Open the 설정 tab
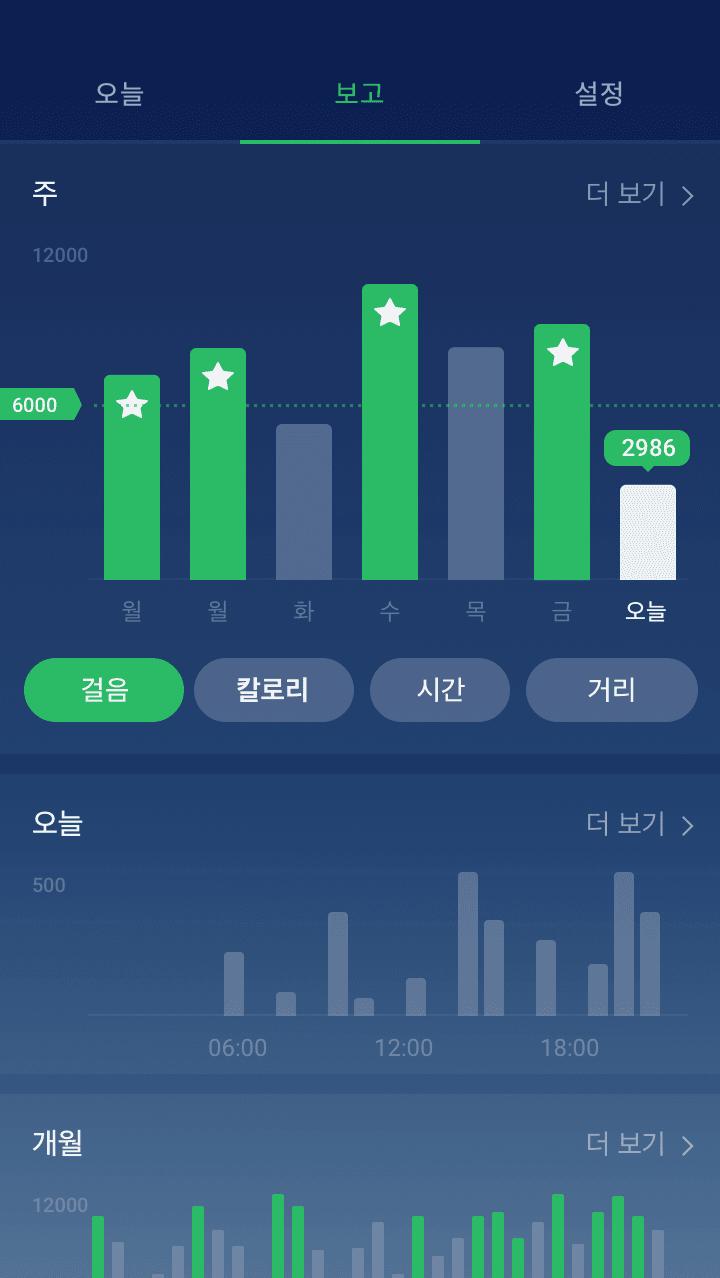Viewport: 720px width, 1278px height. pyautogui.click(x=600, y=94)
